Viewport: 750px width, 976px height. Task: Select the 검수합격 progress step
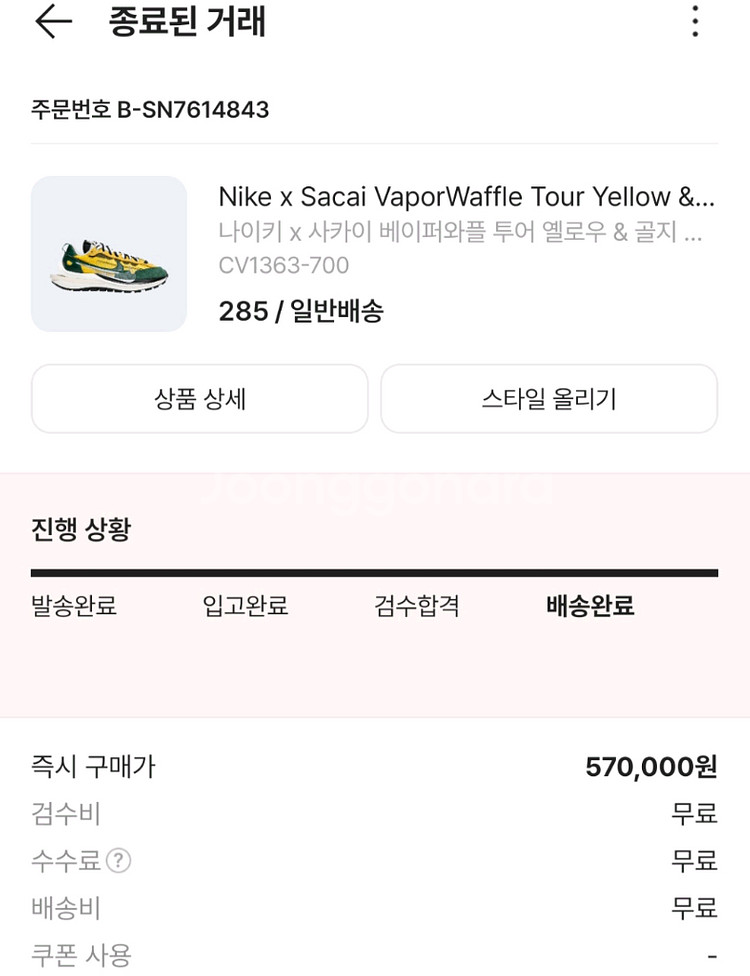point(416,608)
